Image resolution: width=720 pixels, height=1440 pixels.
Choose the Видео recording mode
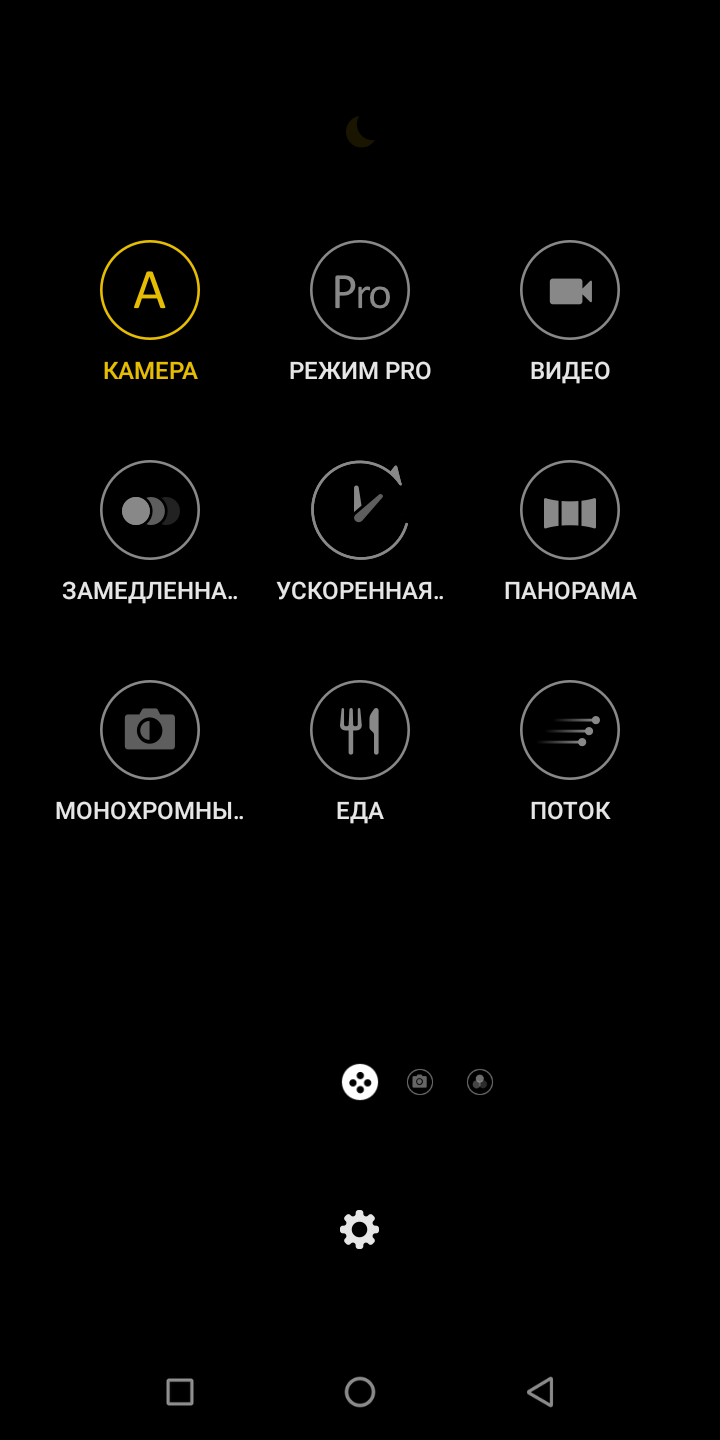[x=570, y=290]
